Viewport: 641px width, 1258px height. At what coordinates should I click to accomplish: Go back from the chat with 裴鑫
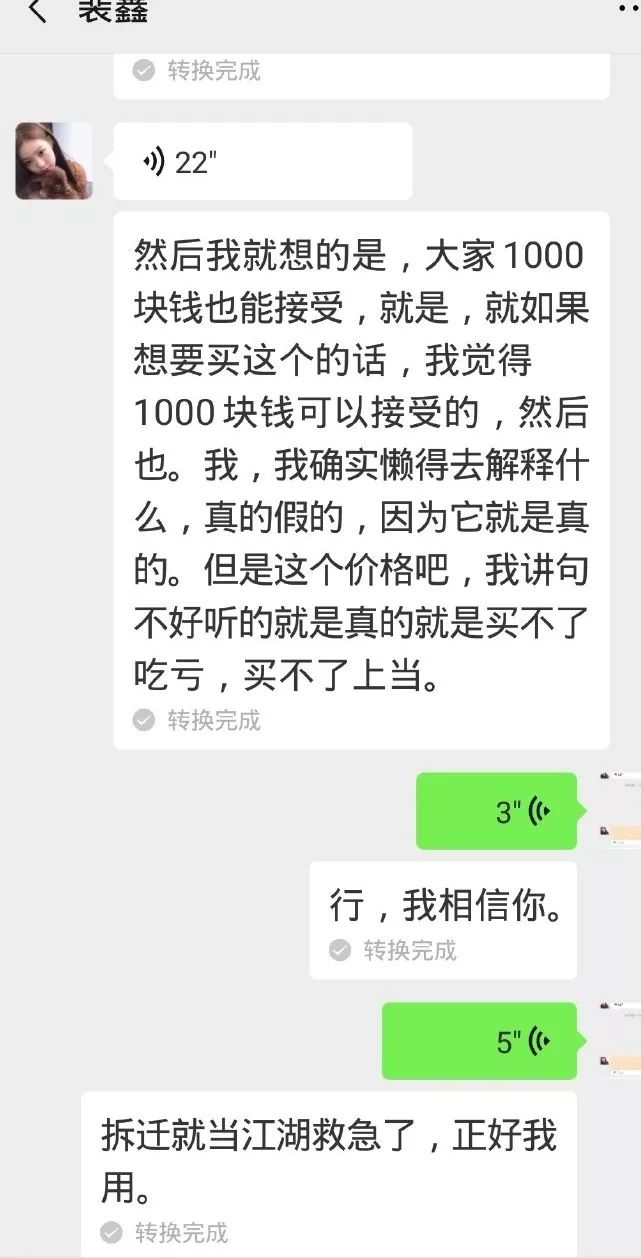37,11
